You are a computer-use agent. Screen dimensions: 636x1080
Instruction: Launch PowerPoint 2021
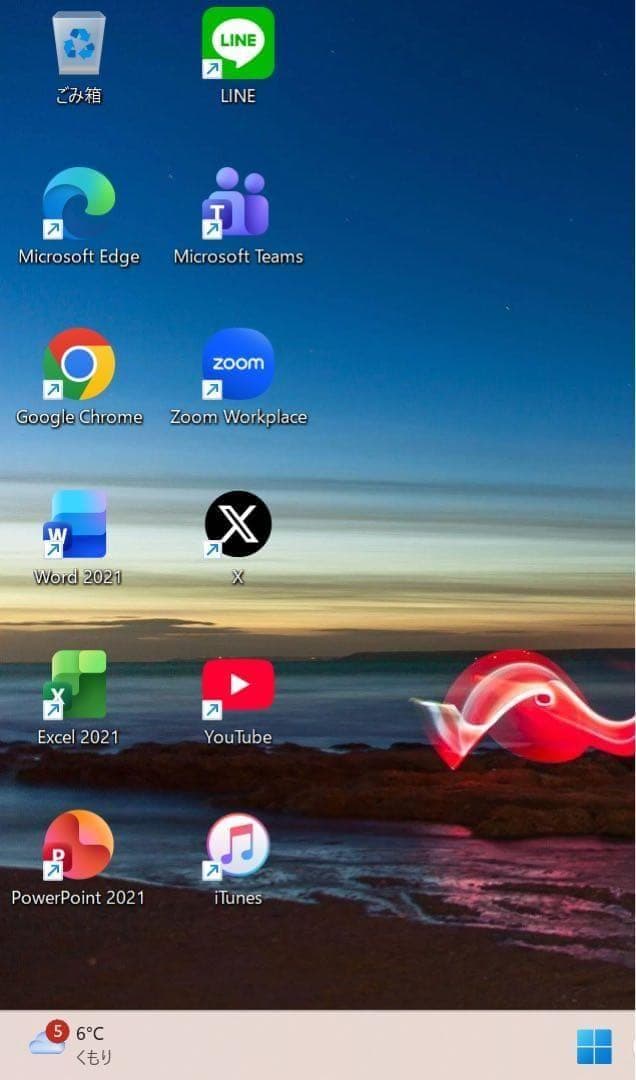point(77,845)
